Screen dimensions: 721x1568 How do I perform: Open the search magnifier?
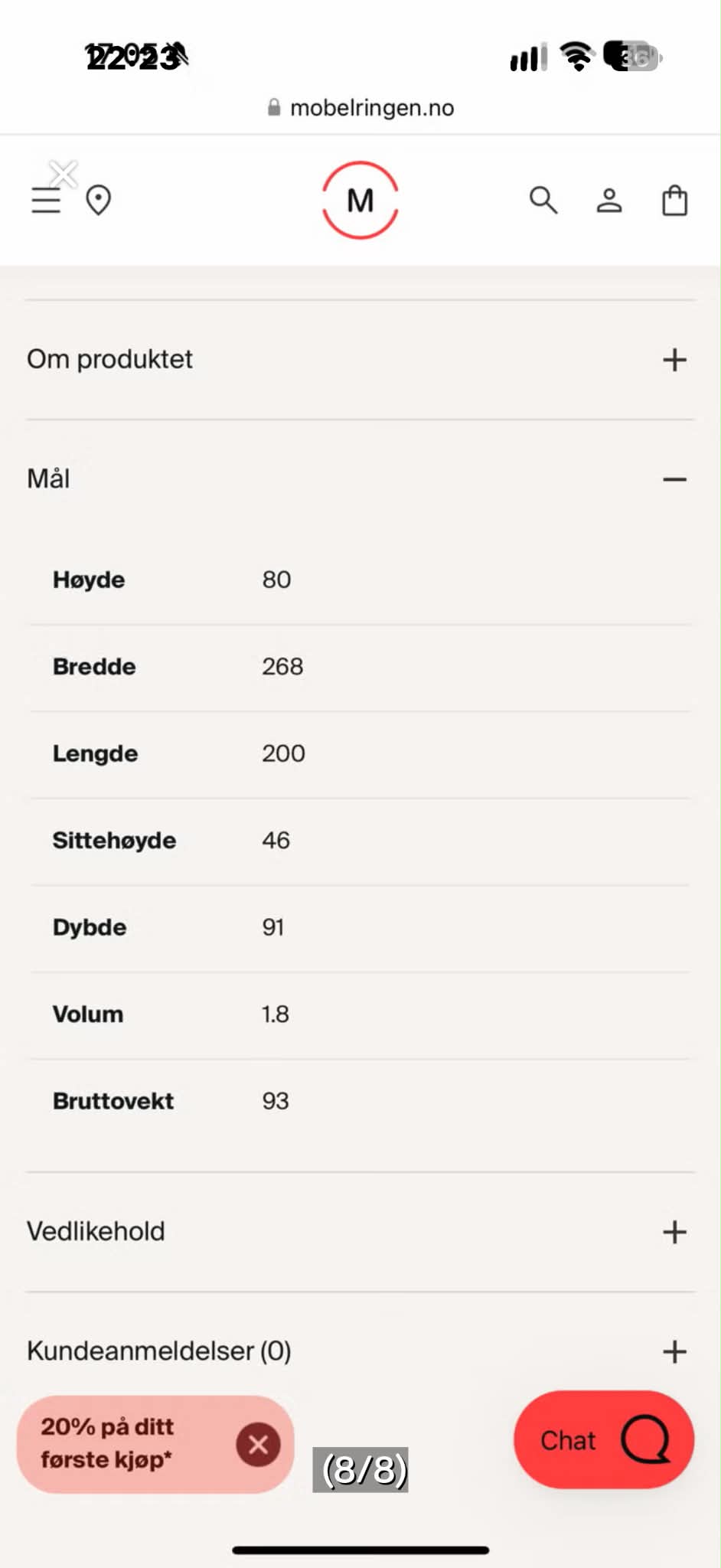tap(543, 201)
